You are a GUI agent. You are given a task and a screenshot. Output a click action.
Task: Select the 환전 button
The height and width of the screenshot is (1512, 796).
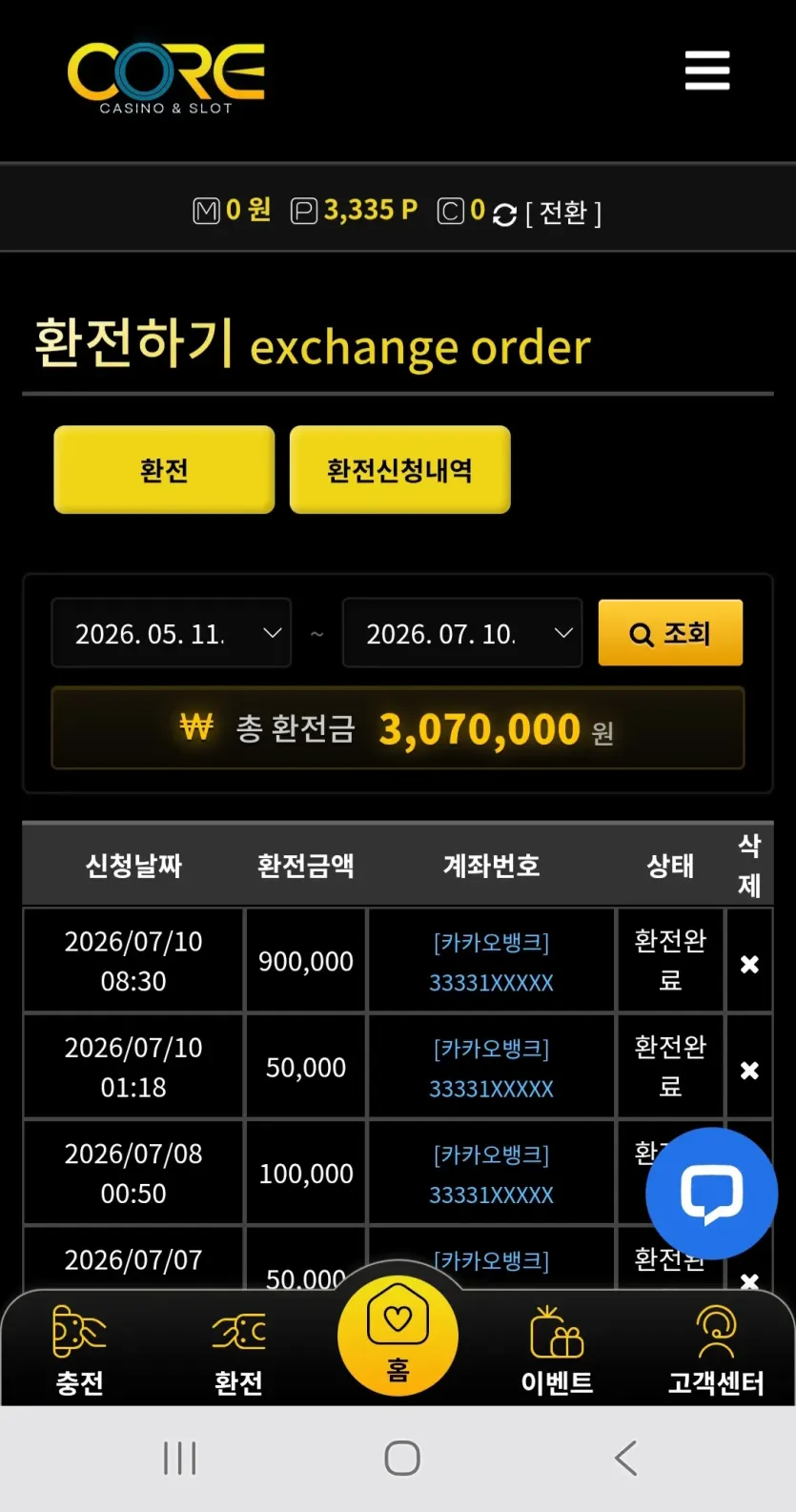click(164, 470)
